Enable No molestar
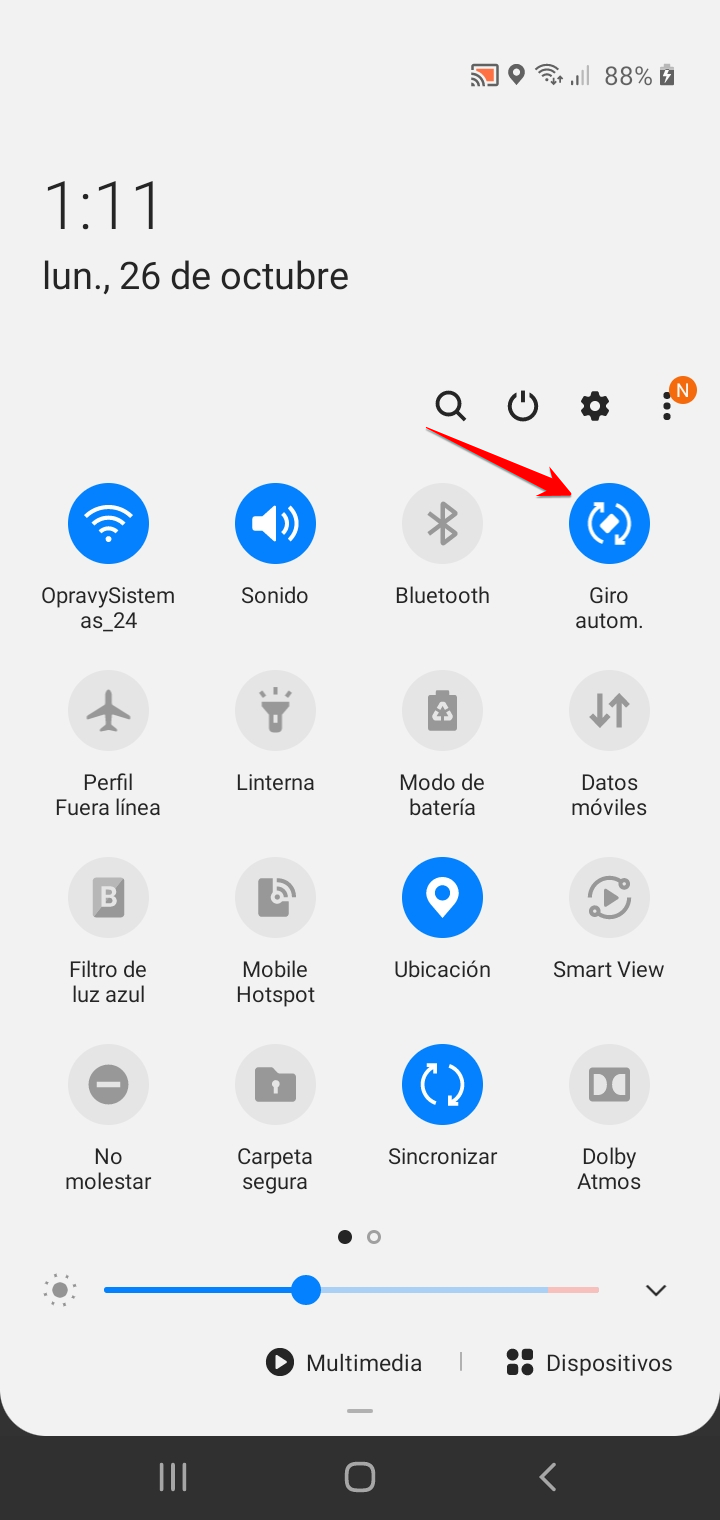This screenshot has height=1520, width=720. pyautogui.click(x=108, y=1084)
